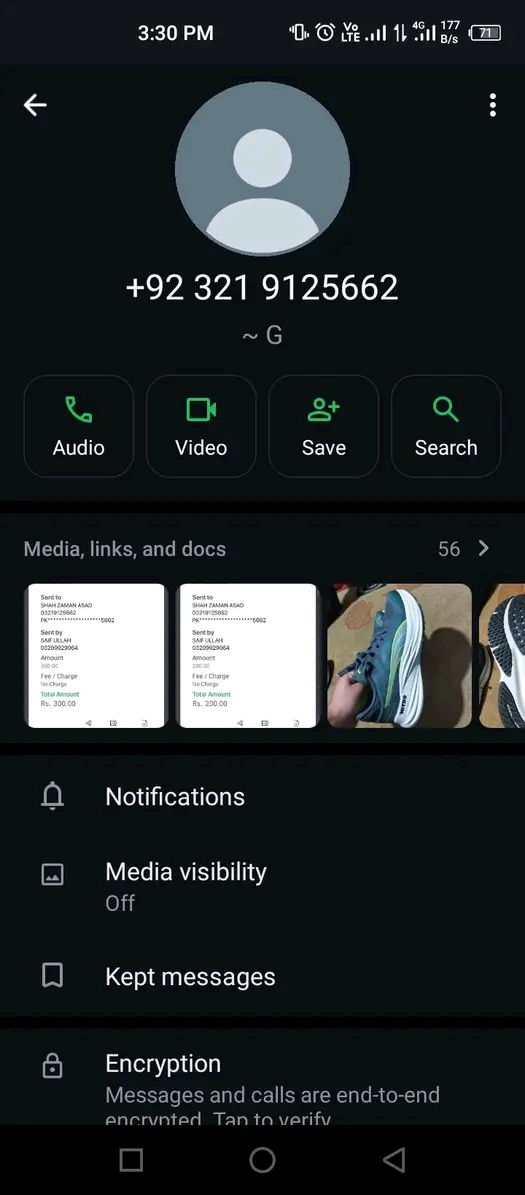Open the Rs. 200.00 receipt thumbnail
525x1195 pixels.
247,655
